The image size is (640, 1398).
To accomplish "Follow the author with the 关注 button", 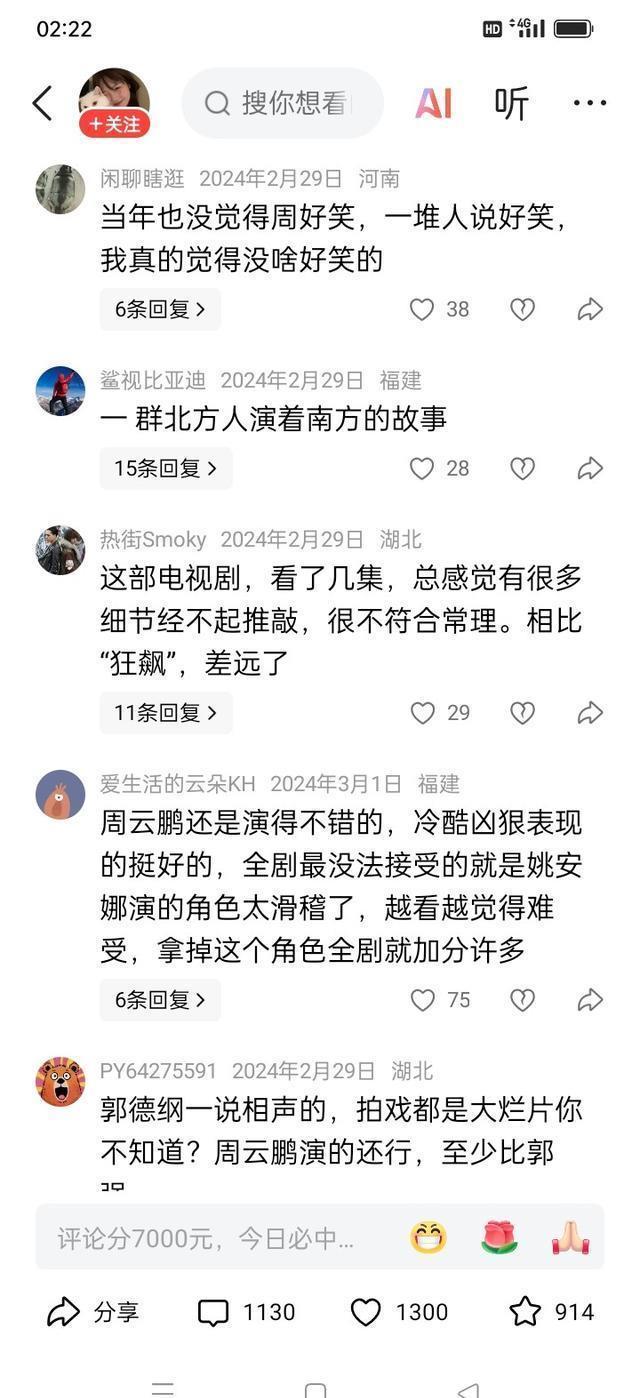I will point(114,125).
